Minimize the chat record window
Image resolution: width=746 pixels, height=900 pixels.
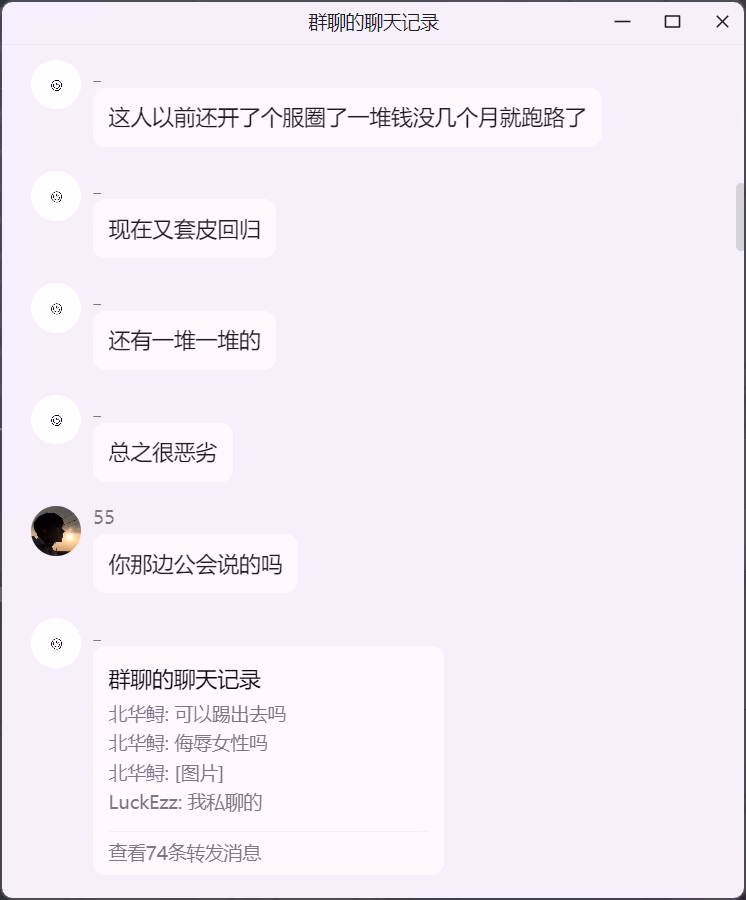click(x=623, y=22)
